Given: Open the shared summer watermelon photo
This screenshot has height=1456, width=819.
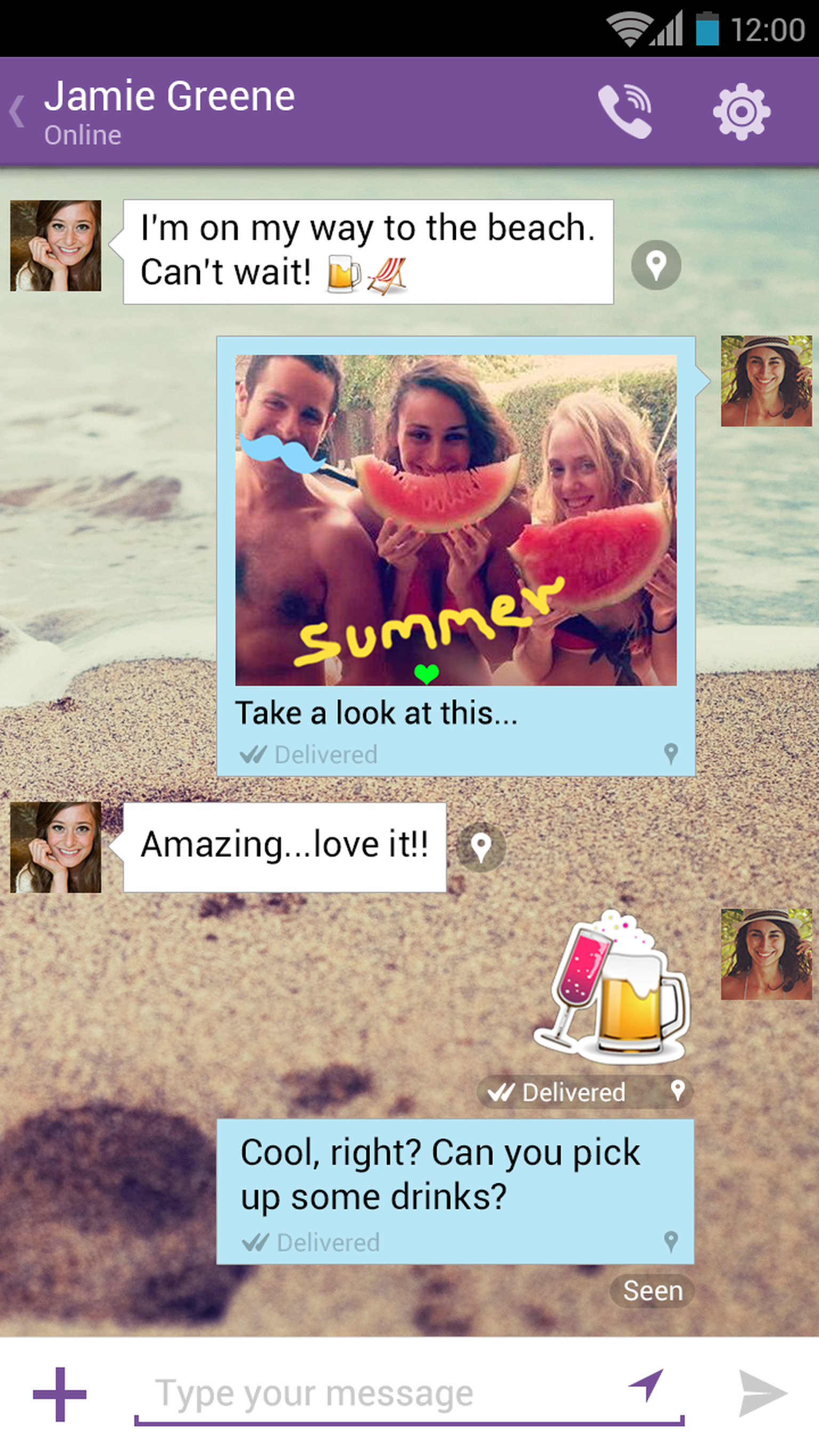Looking at the screenshot, I should (x=455, y=520).
